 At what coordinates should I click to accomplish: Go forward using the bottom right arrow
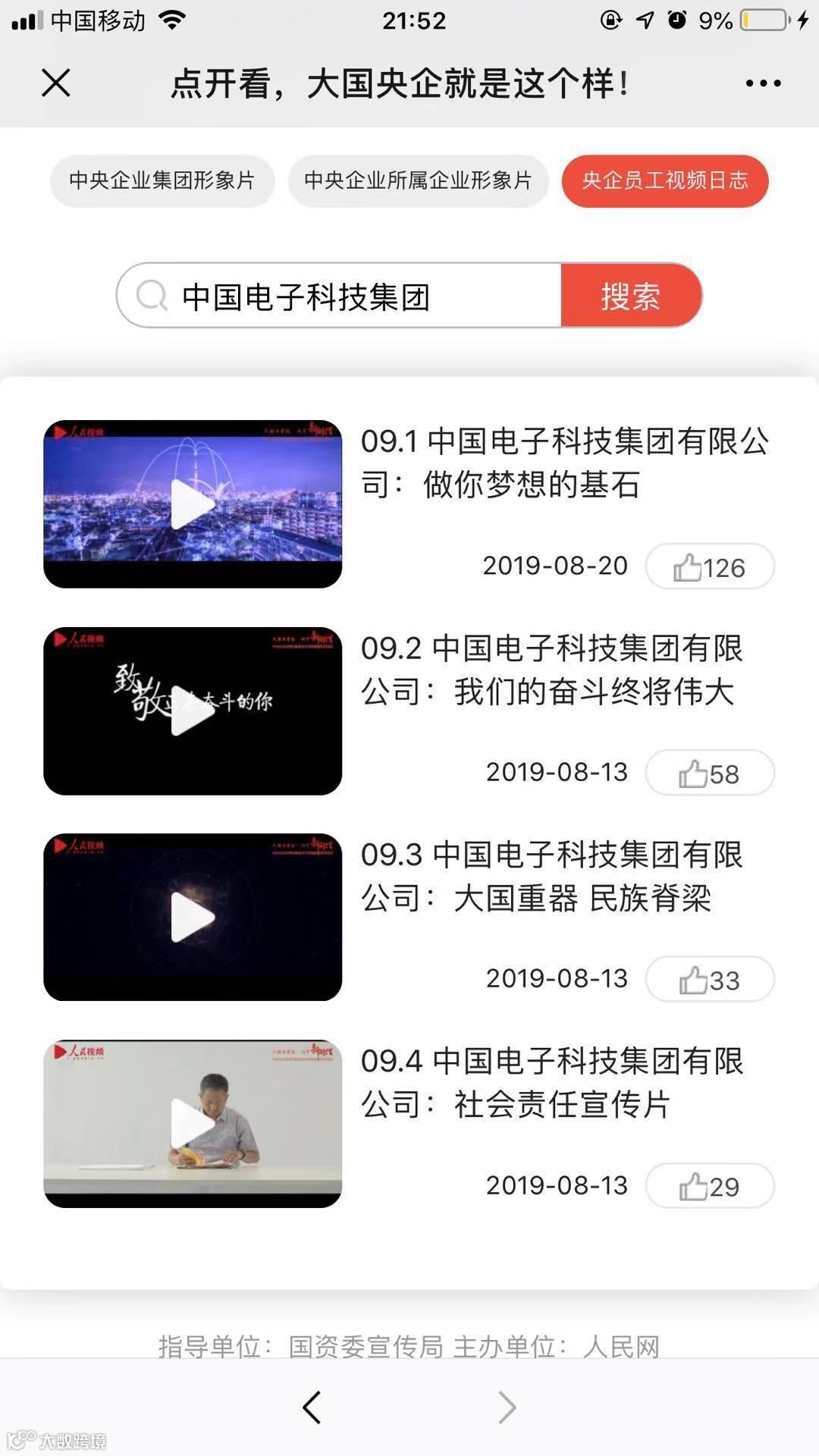click(507, 1407)
